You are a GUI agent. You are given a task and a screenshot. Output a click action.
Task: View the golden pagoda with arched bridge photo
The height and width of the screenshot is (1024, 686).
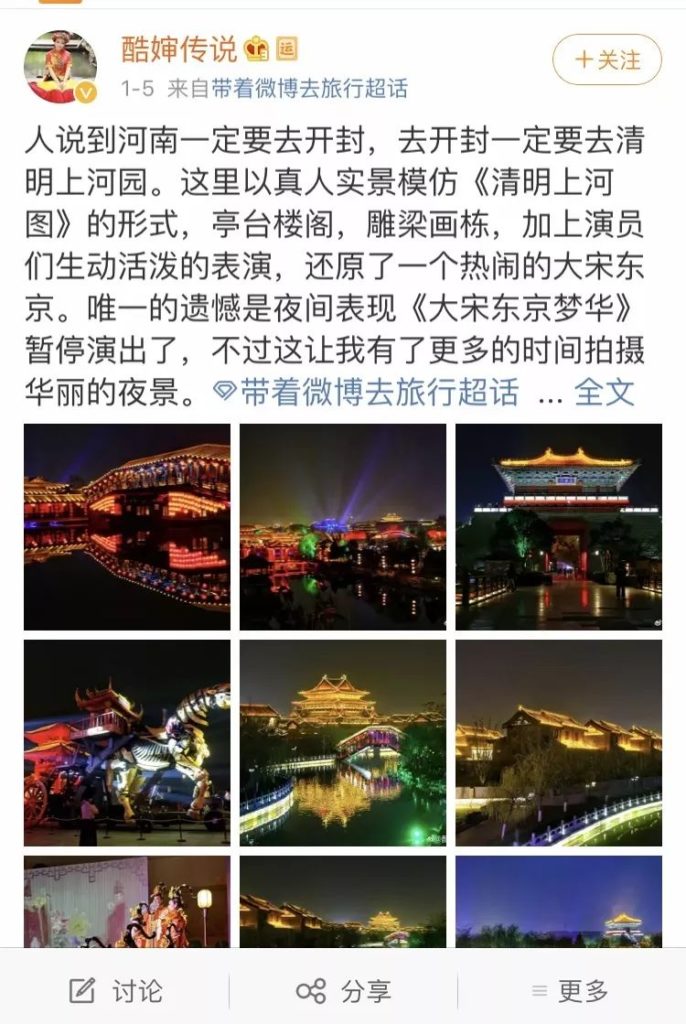[343, 742]
